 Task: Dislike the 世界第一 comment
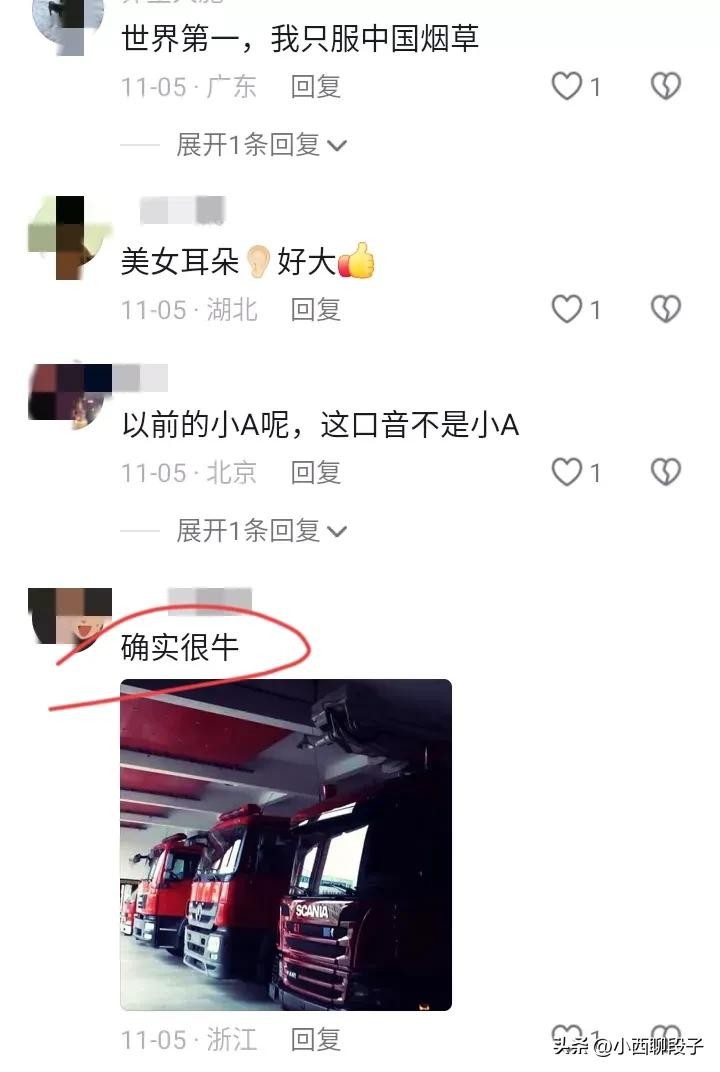coord(666,87)
